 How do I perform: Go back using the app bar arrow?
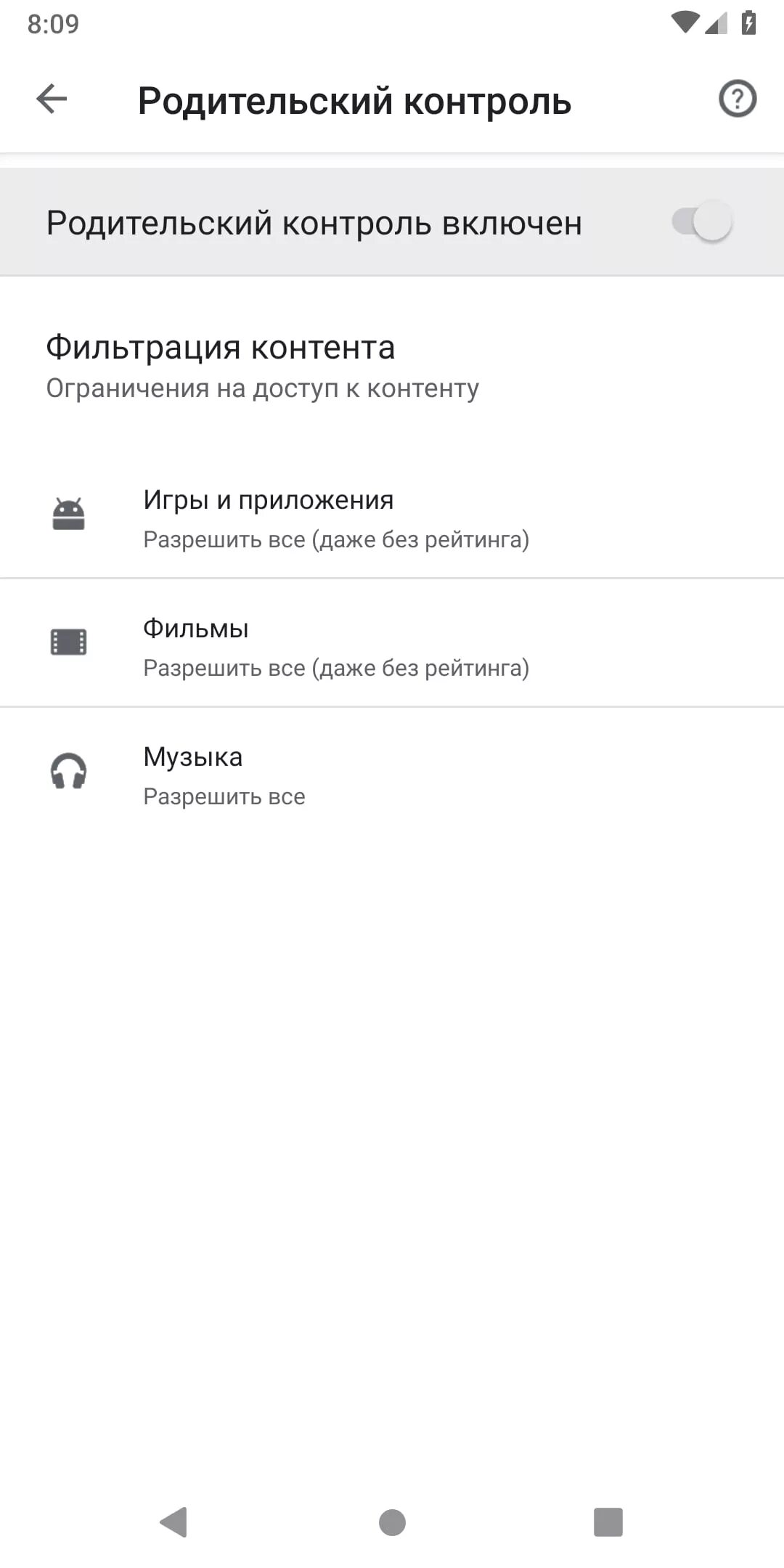[x=52, y=99]
